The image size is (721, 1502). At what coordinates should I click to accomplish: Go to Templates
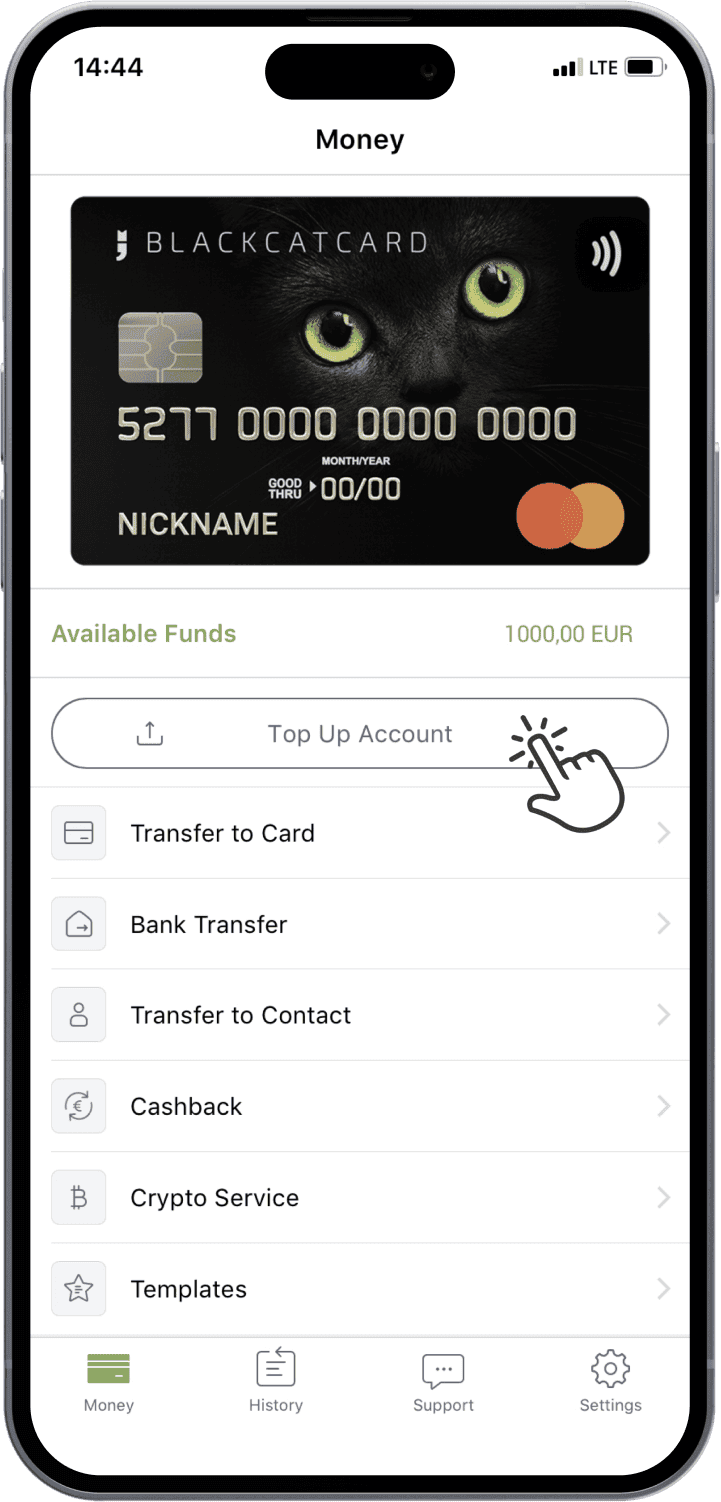pyautogui.click(x=360, y=1289)
